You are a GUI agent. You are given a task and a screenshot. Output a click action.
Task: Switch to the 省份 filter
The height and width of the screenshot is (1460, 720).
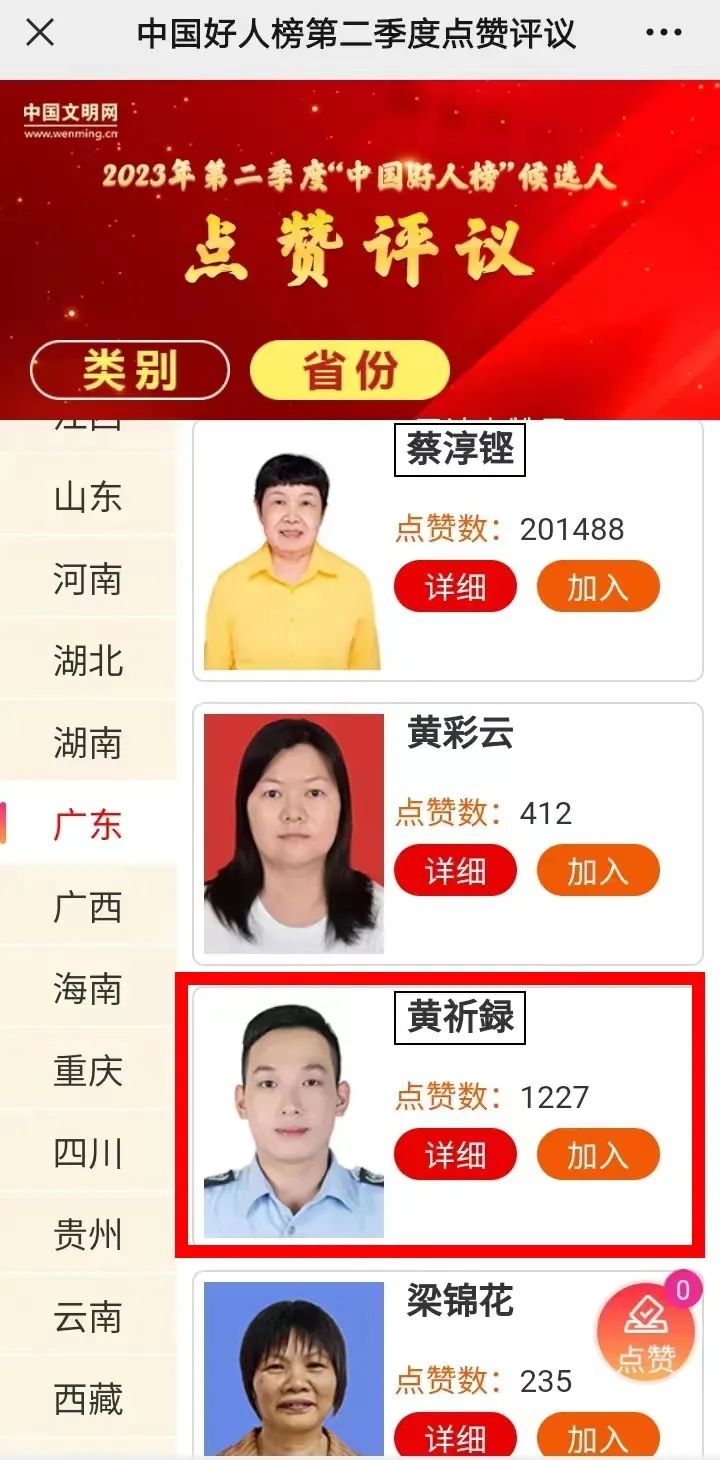[349, 371]
